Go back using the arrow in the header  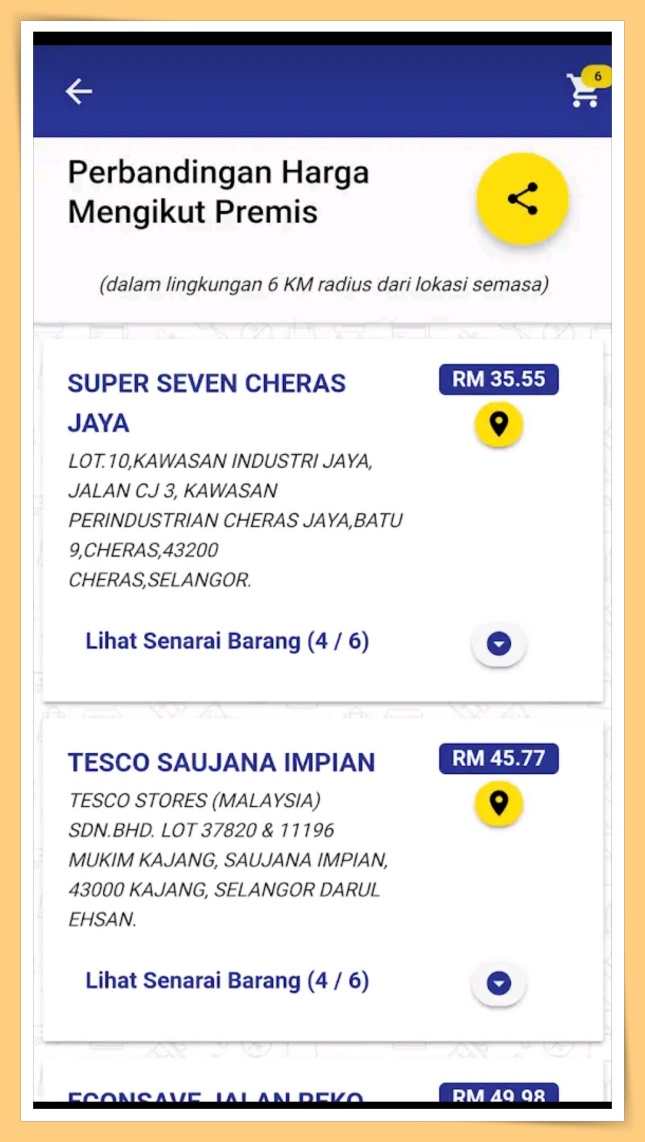pos(79,92)
